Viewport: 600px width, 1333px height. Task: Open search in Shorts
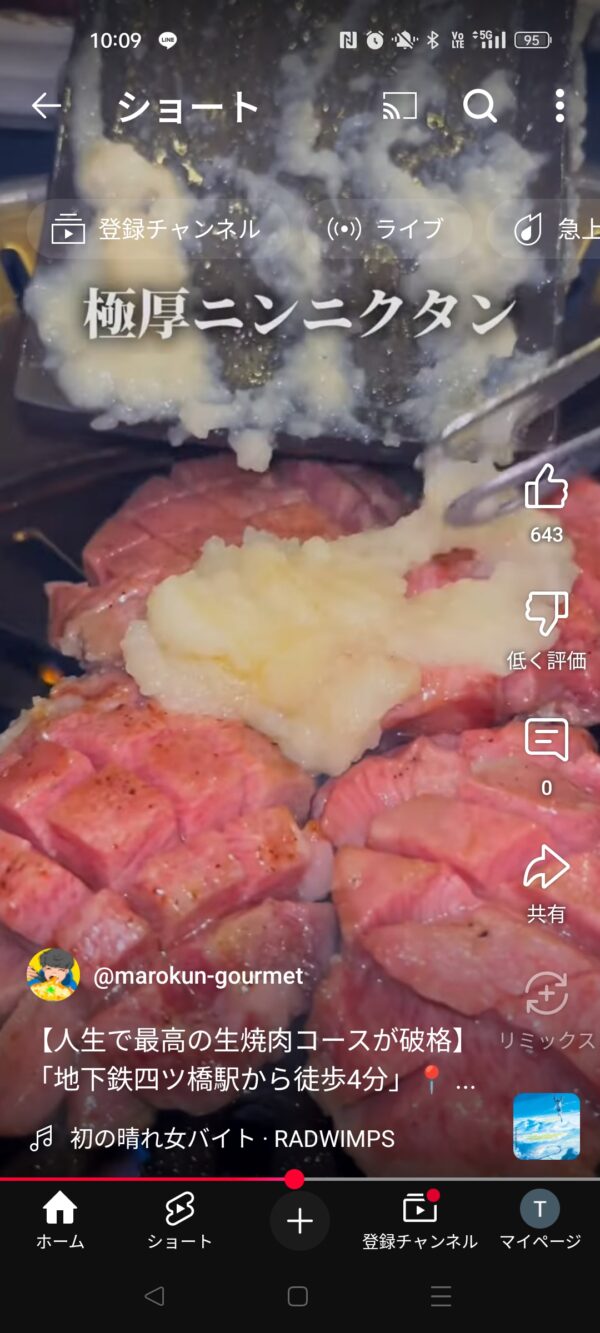479,105
